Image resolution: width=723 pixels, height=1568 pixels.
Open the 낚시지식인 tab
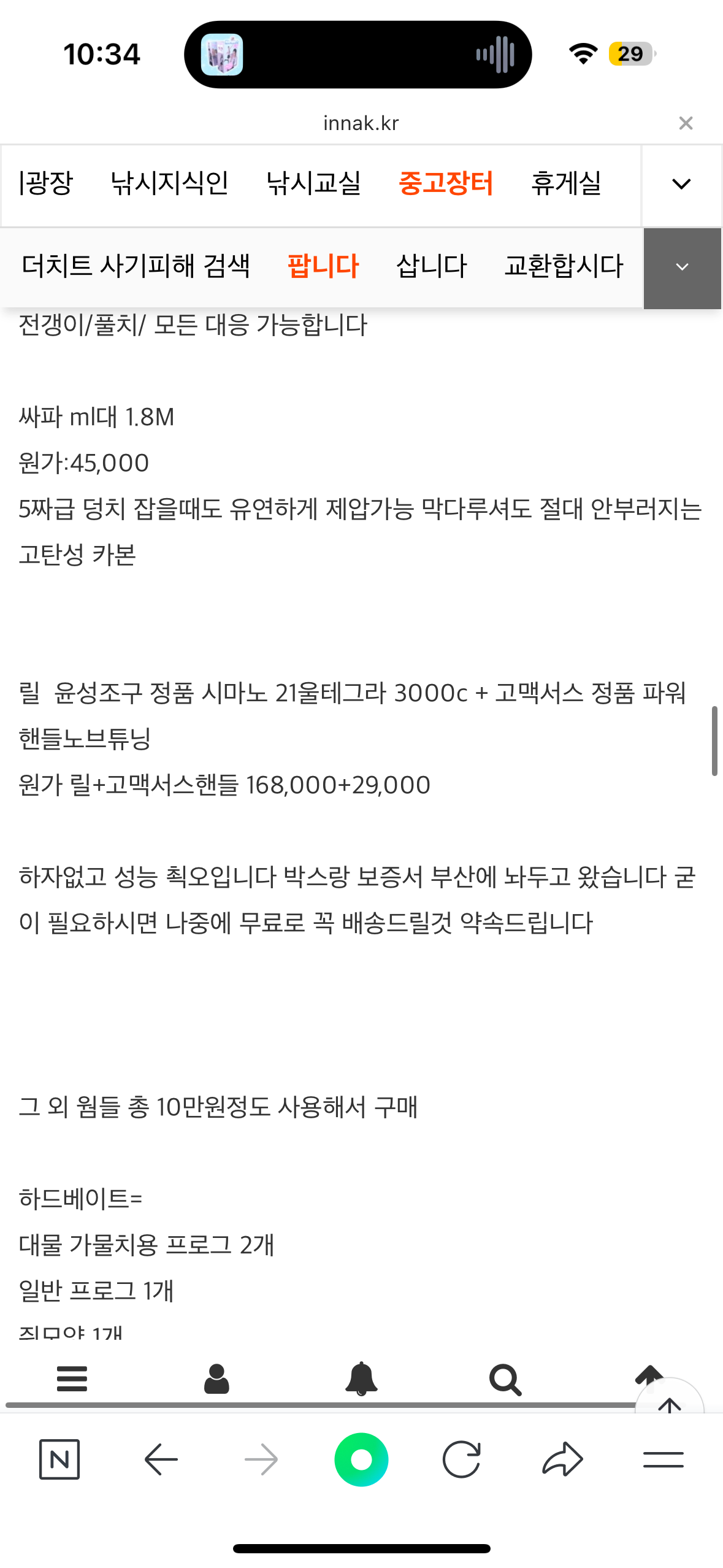[x=169, y=183]
